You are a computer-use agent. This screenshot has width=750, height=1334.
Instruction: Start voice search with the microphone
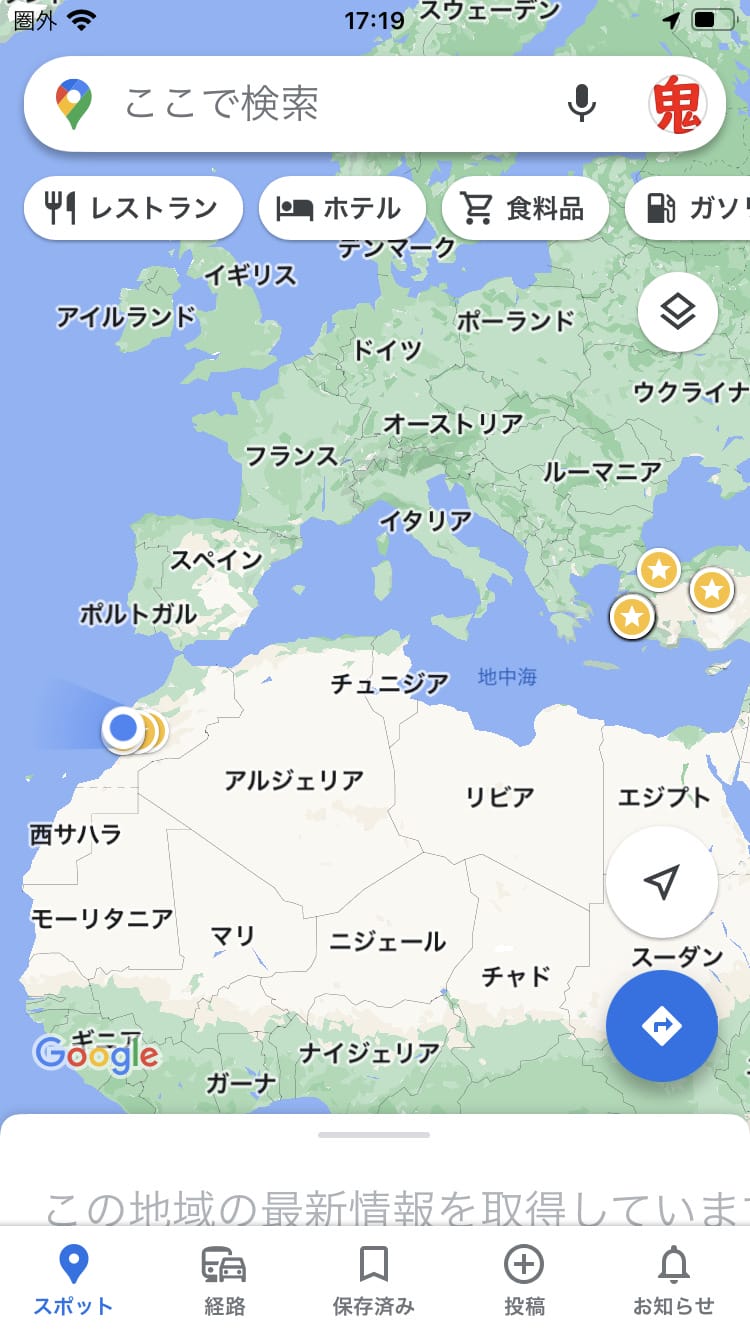point(582,103)
